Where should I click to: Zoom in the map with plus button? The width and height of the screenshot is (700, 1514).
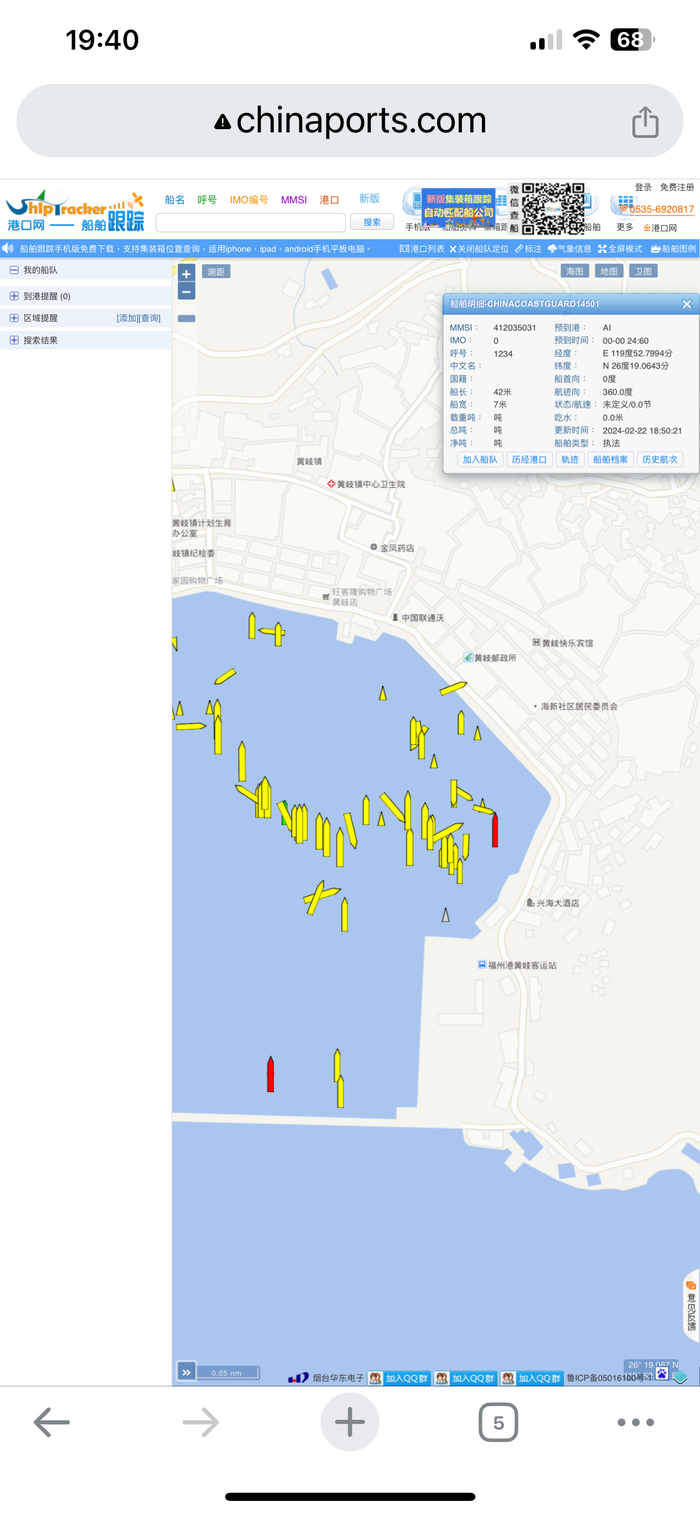coord(186,274)
